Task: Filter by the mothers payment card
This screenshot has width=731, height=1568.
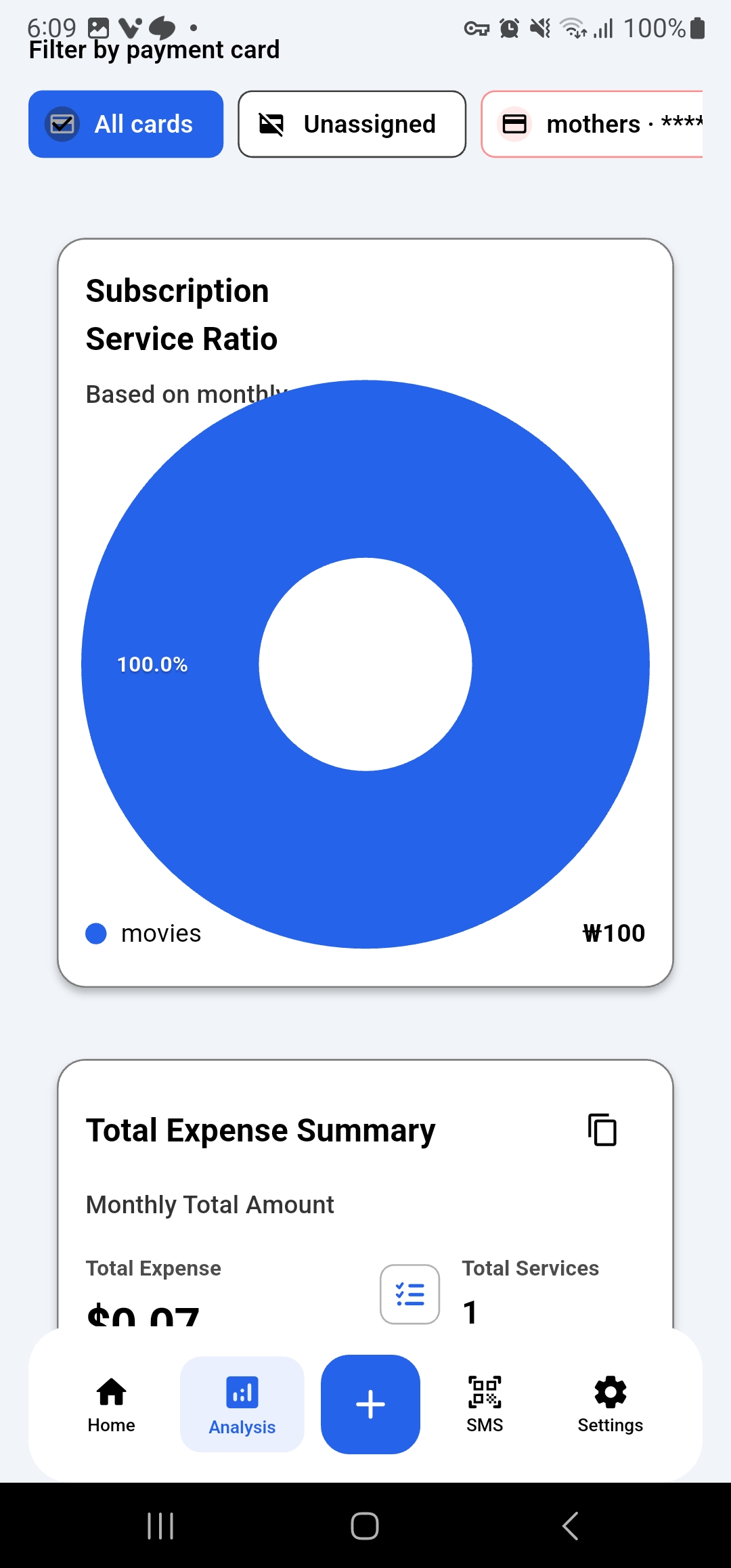Action: pos(593,124)
